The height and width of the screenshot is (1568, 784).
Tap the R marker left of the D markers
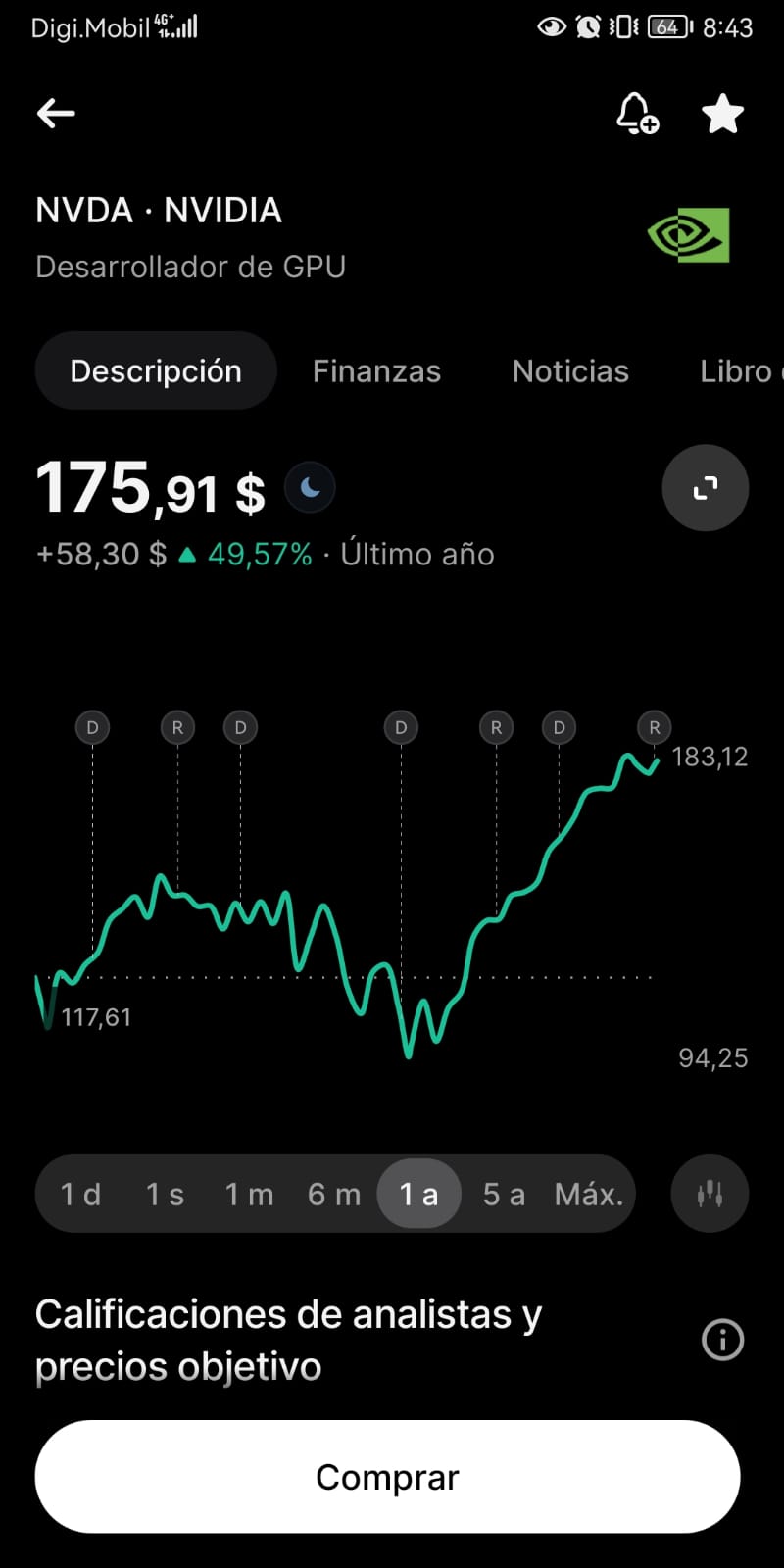pos(177,727)
